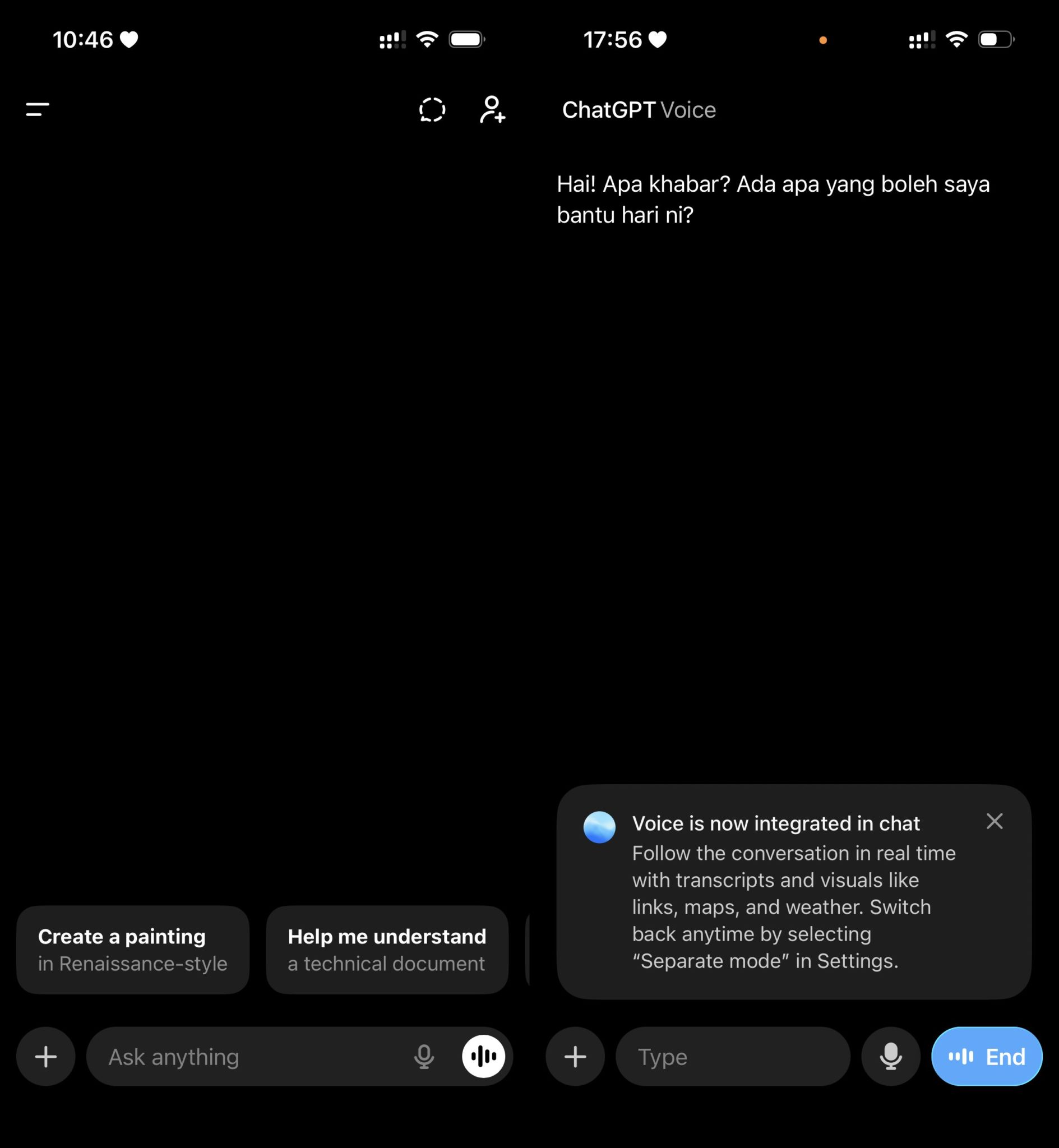Start a temporary chat
This screenshot has width=1059, height=1148.
432,109
